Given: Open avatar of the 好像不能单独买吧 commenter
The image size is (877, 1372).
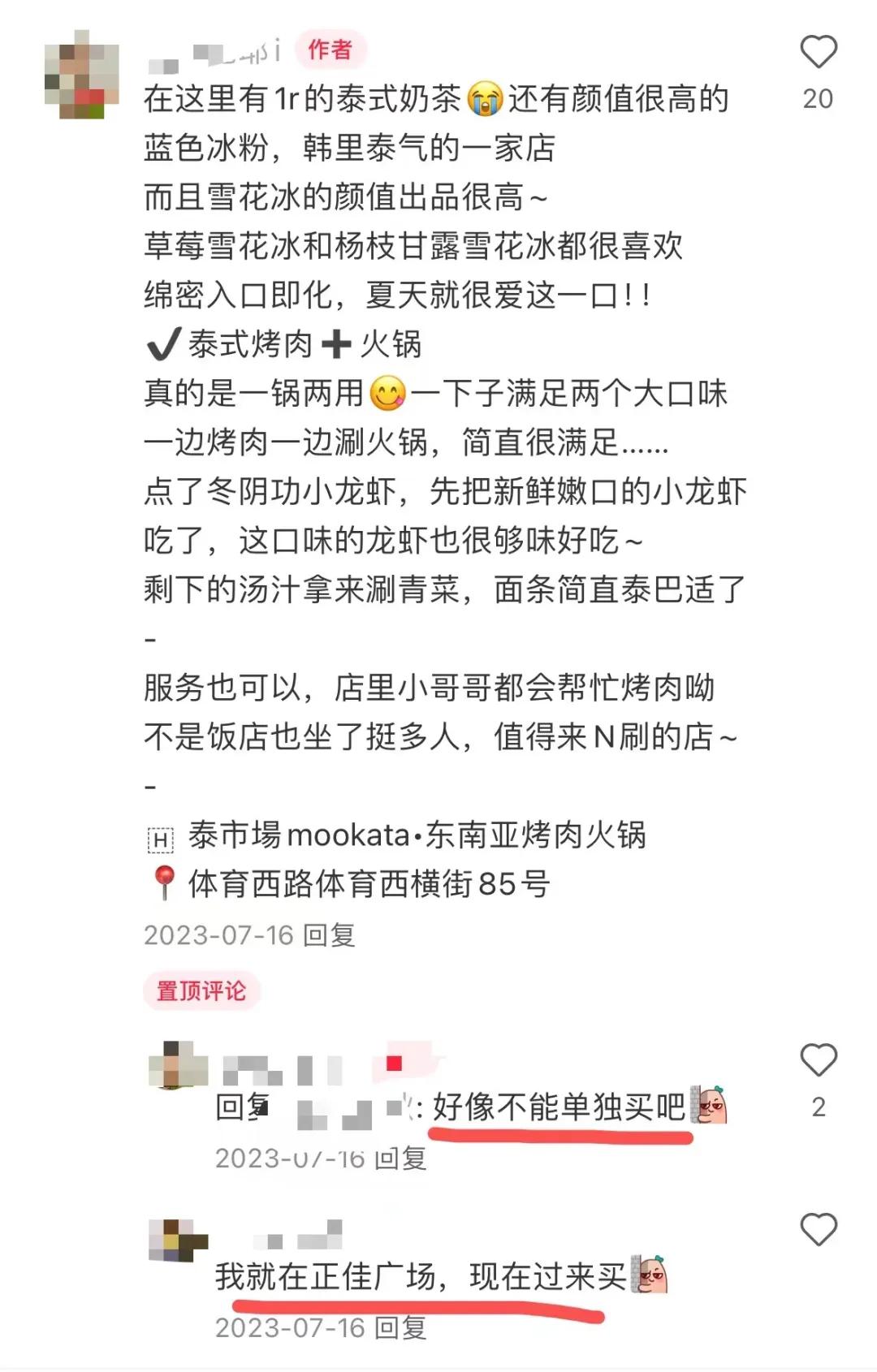Looking at the screenshot, I should (x=178, y=1065).
